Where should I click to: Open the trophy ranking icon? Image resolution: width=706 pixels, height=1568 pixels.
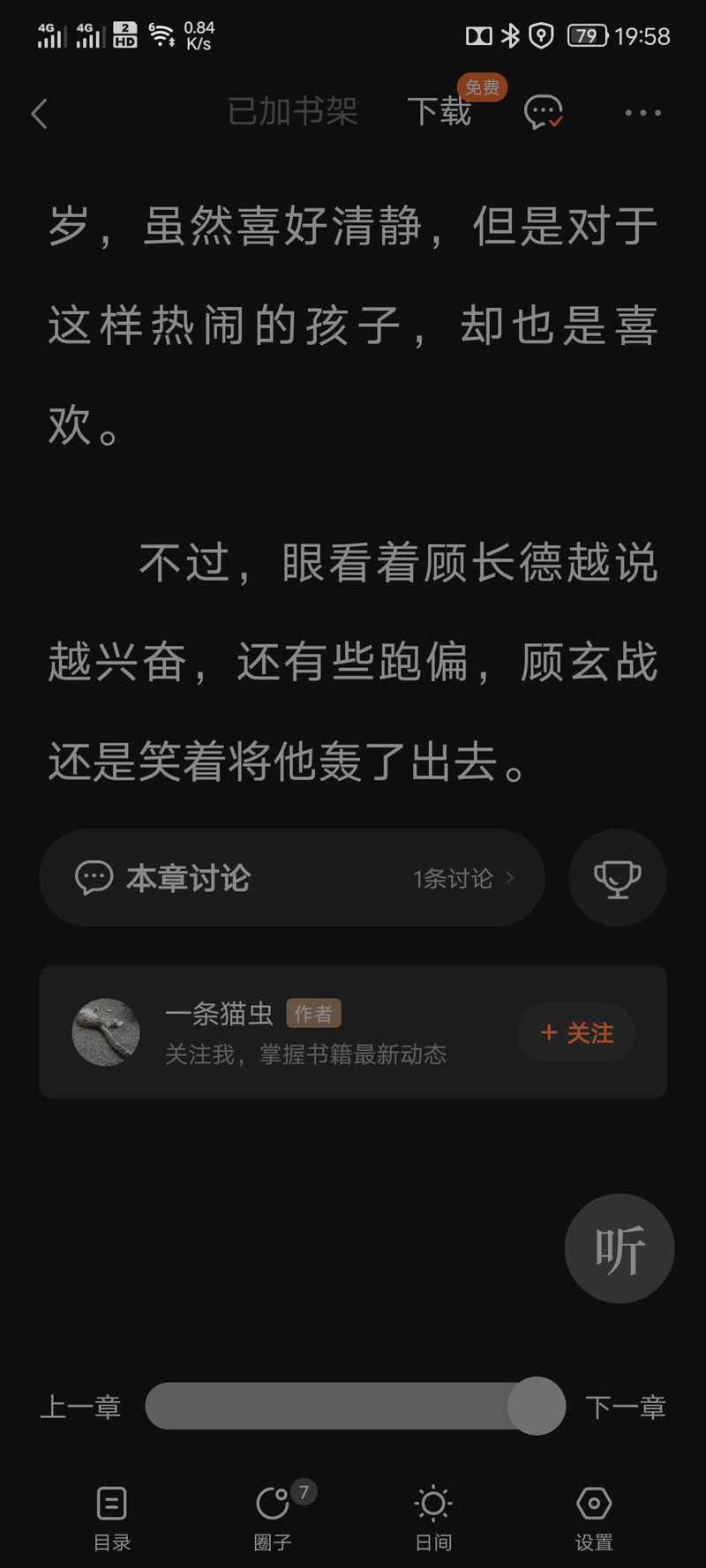click(x=617, y=878)
